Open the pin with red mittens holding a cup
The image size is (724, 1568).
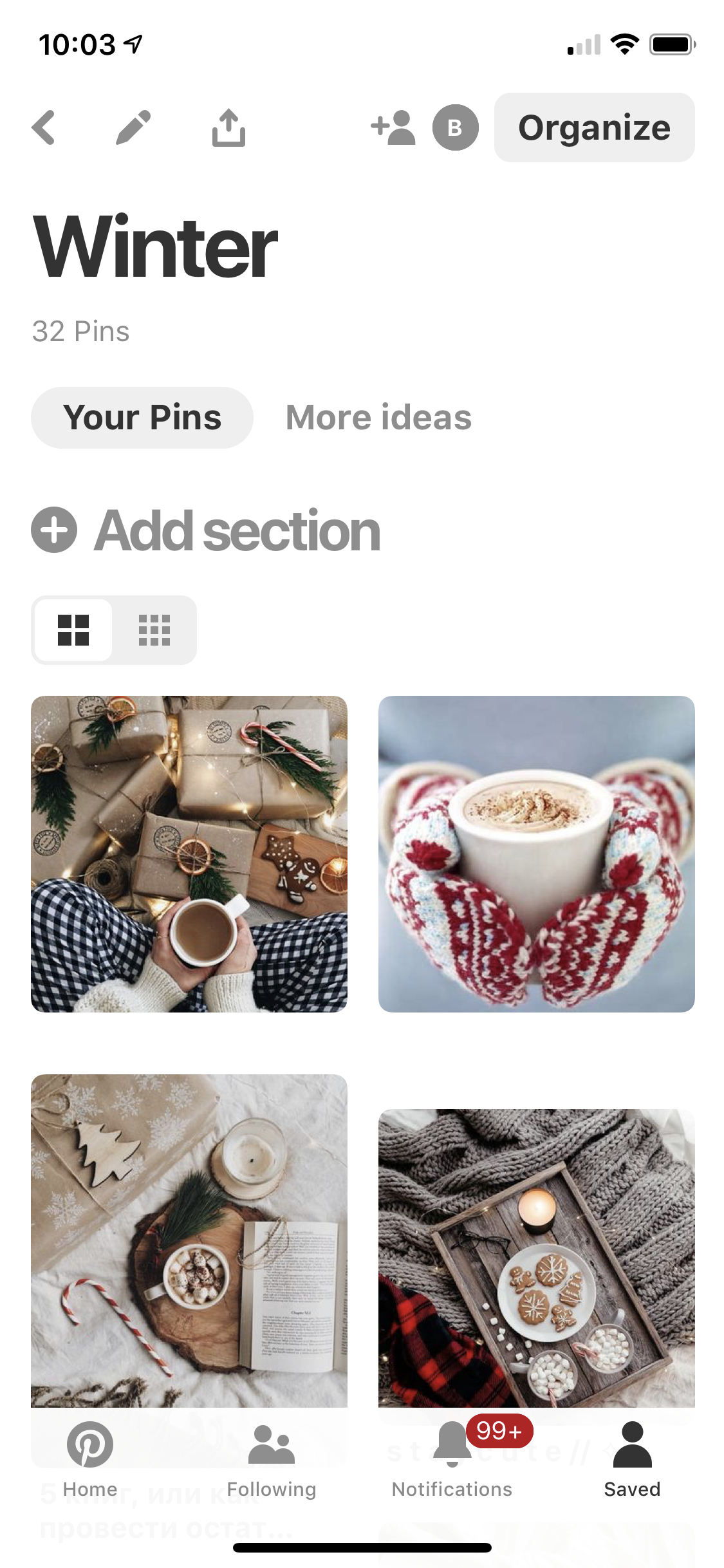pyautogui.click(x=536, y=854)
